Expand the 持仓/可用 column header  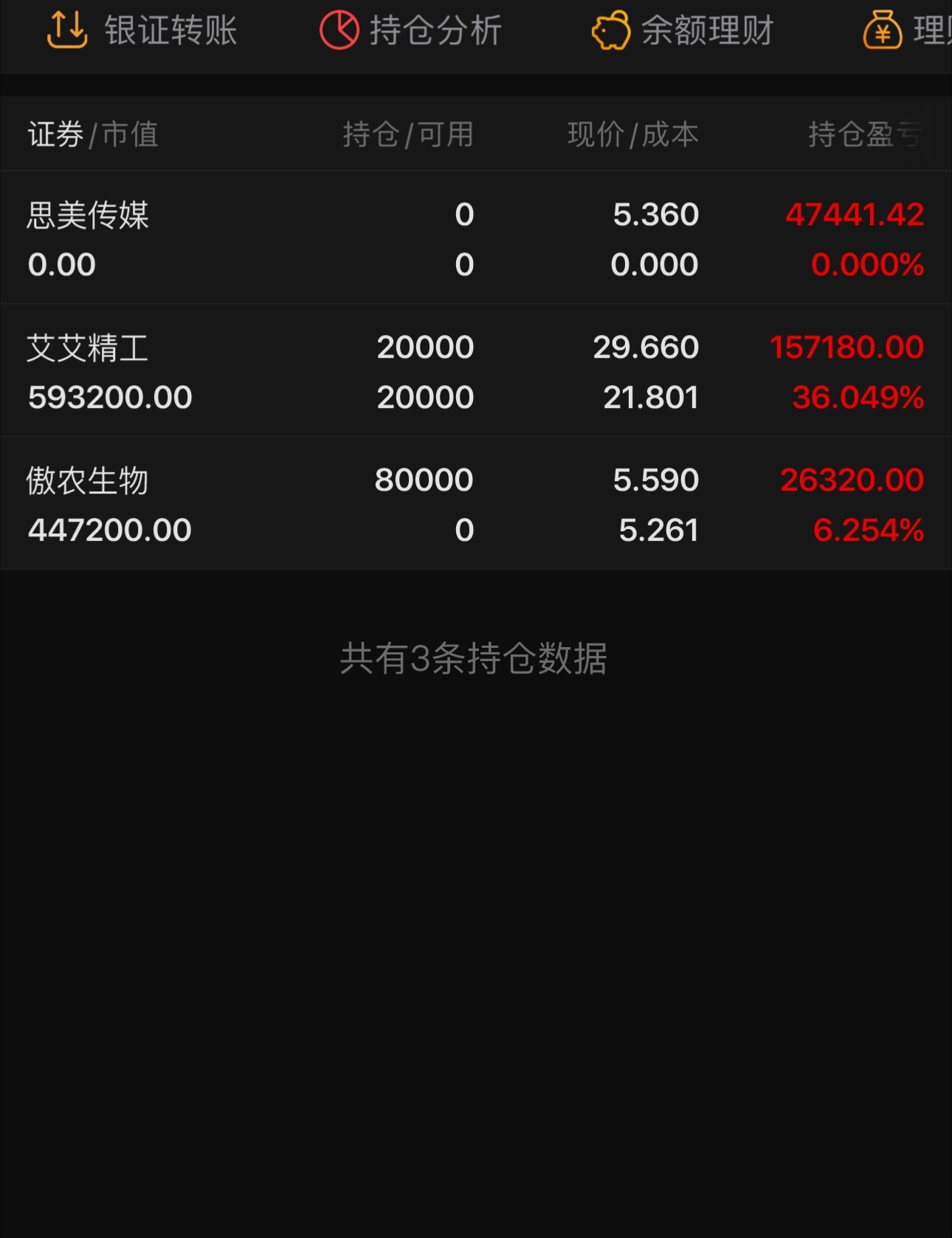(x=408, y=134)
